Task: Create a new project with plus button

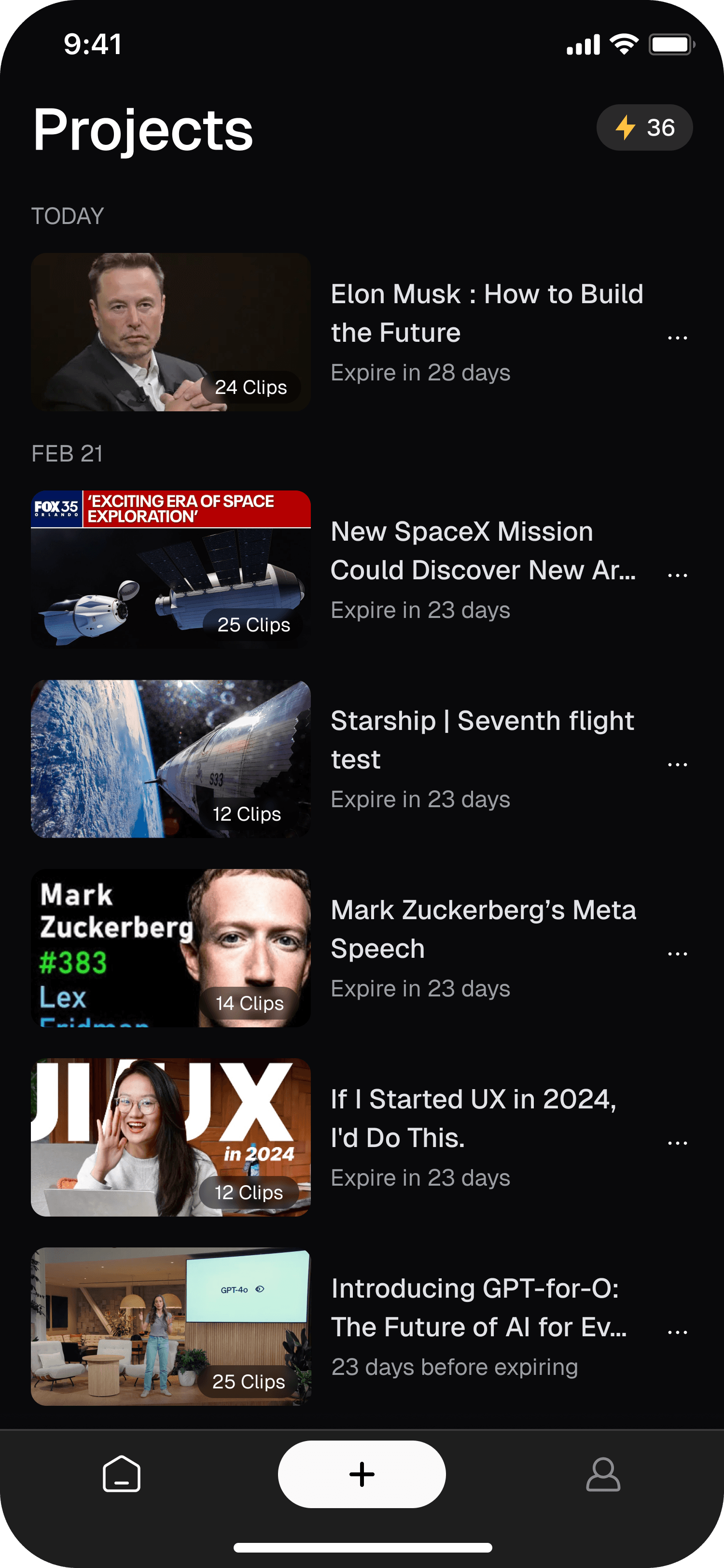Action: [x=362, y=1474]
